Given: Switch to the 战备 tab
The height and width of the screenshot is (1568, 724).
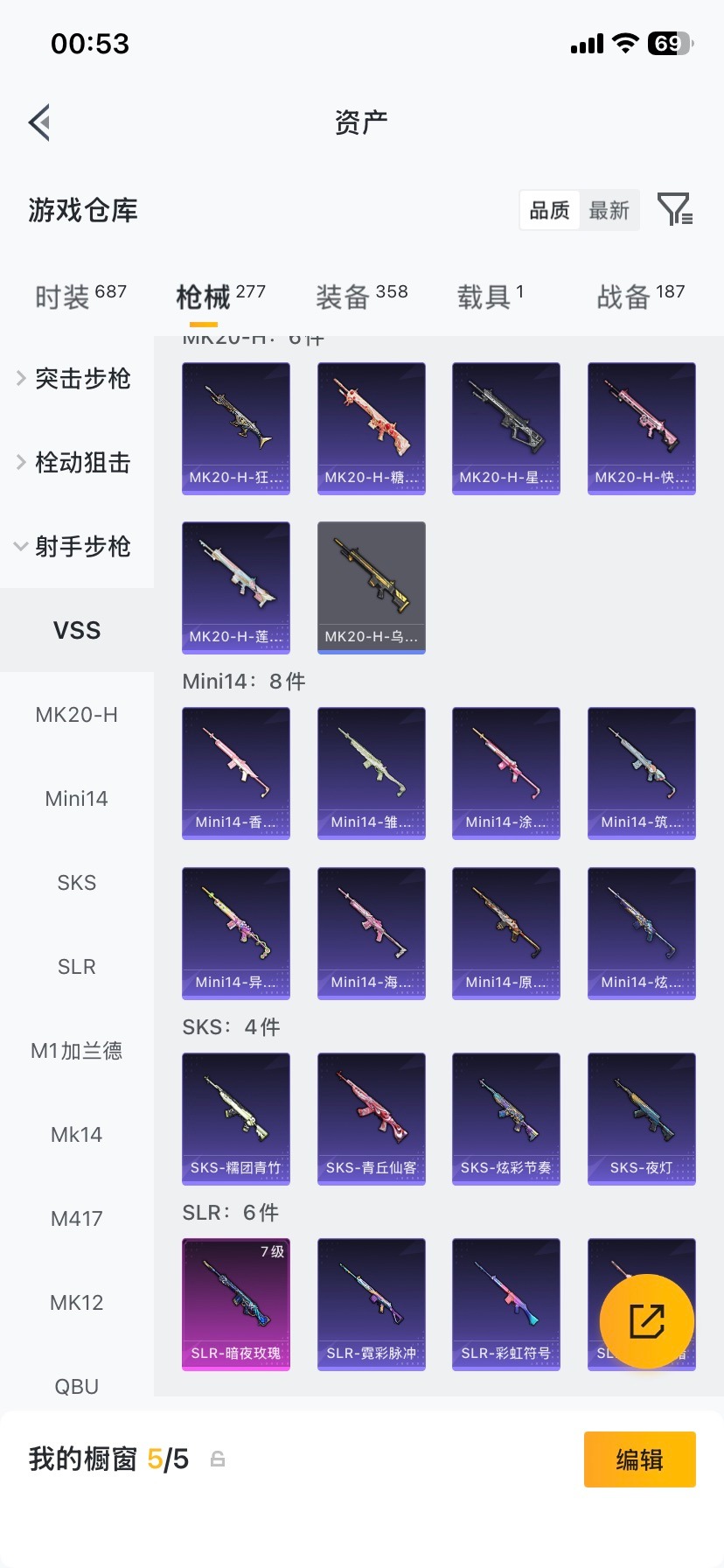Looking at the screenshot, I should pos(640,297).
